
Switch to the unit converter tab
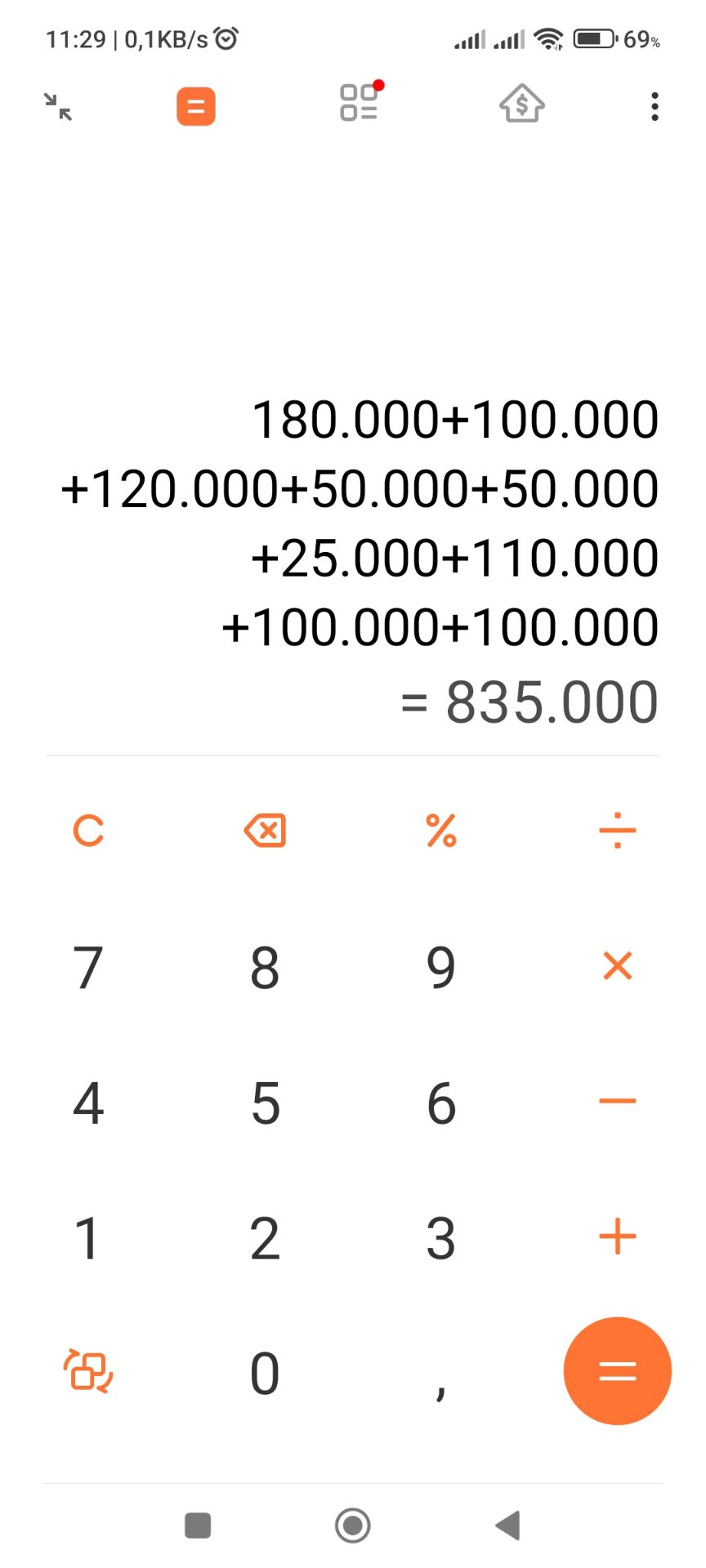359,104
